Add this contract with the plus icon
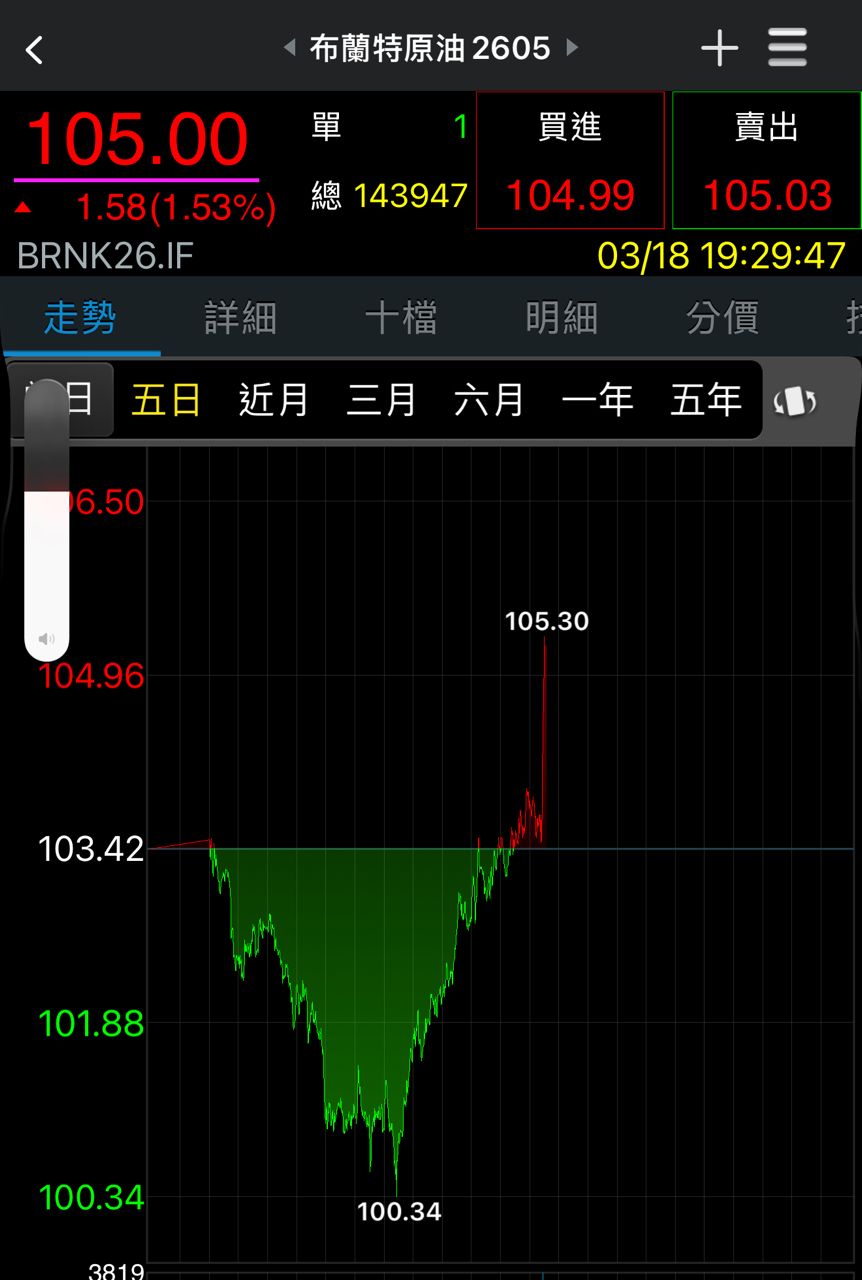The image size is (862, 1280). 719,48
